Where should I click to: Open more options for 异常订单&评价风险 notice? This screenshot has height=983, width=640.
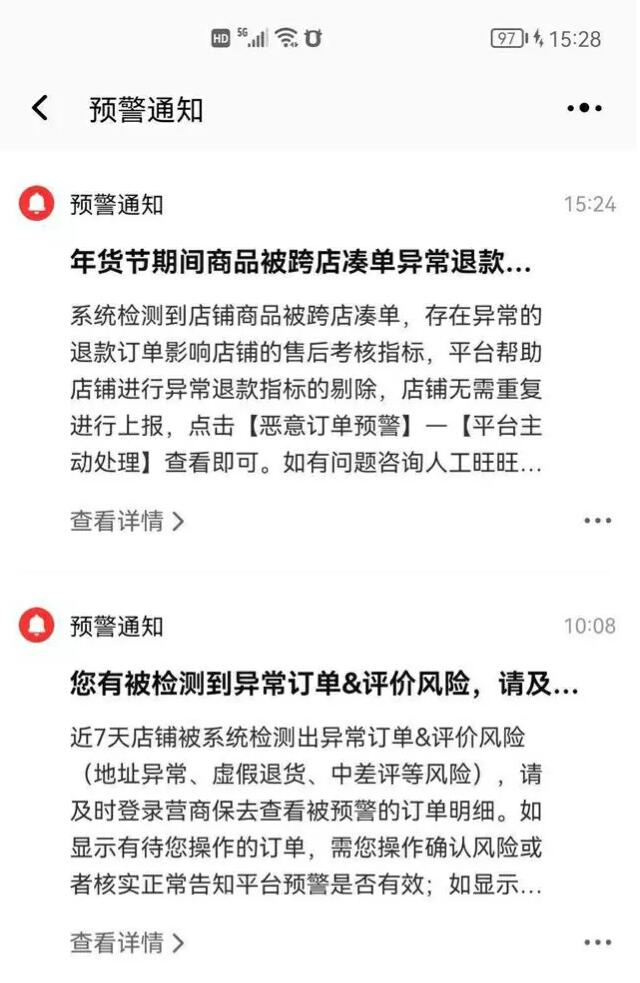tap(597, 942)
